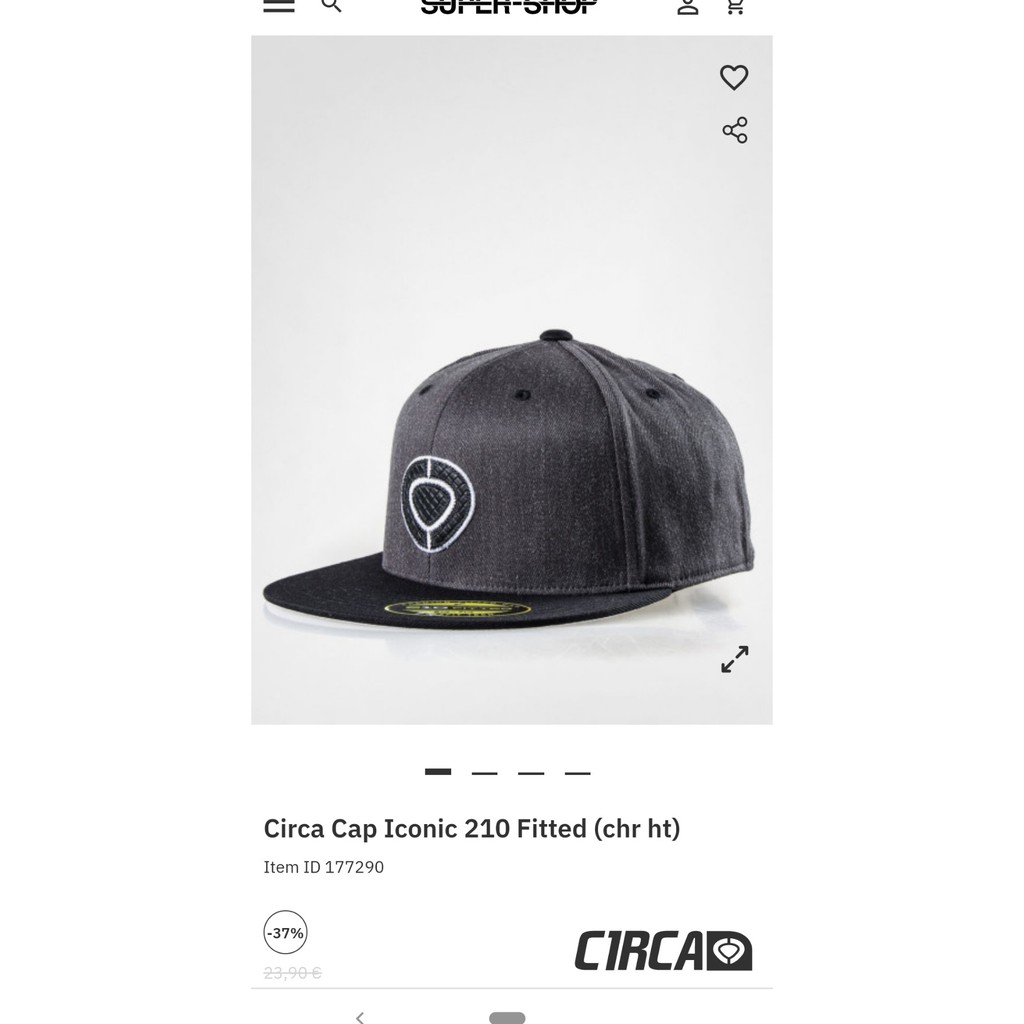The image size is (1024, 1024).
Task: Share this Circa cap product
Action: tap(735, 130)
